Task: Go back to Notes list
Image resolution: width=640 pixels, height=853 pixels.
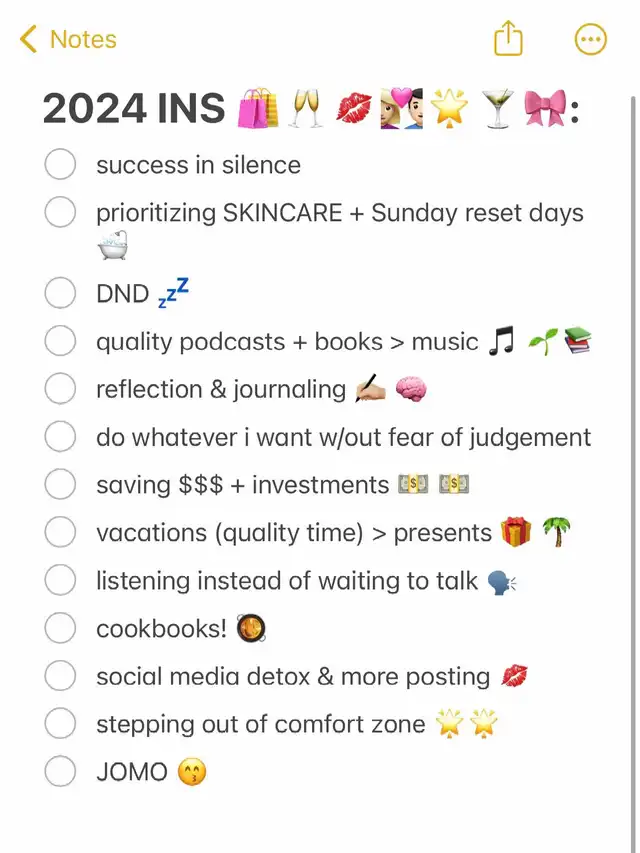Action: pyautogui.click(x=68, y=40)
